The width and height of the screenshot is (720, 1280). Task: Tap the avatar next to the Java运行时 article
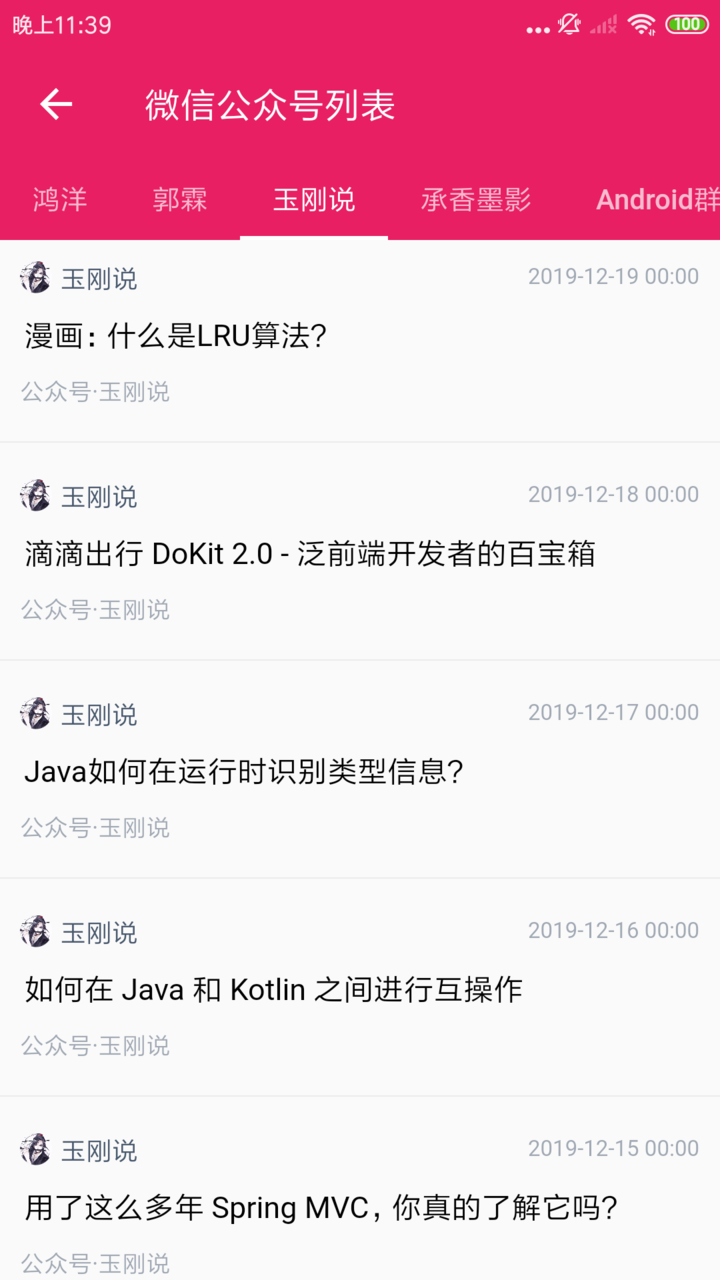tap(36, 713)
